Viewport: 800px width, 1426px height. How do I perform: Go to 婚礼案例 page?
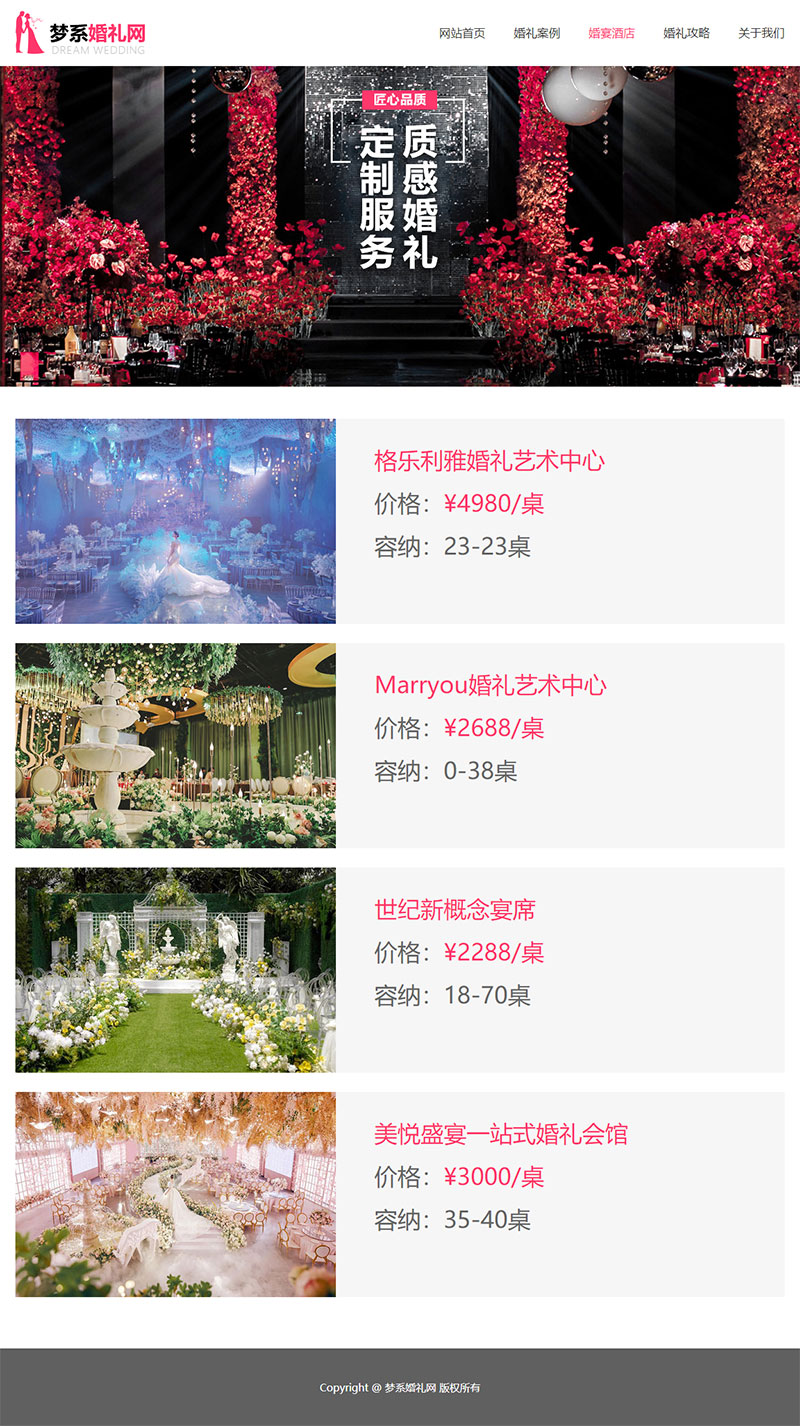(x=537, y=33)
